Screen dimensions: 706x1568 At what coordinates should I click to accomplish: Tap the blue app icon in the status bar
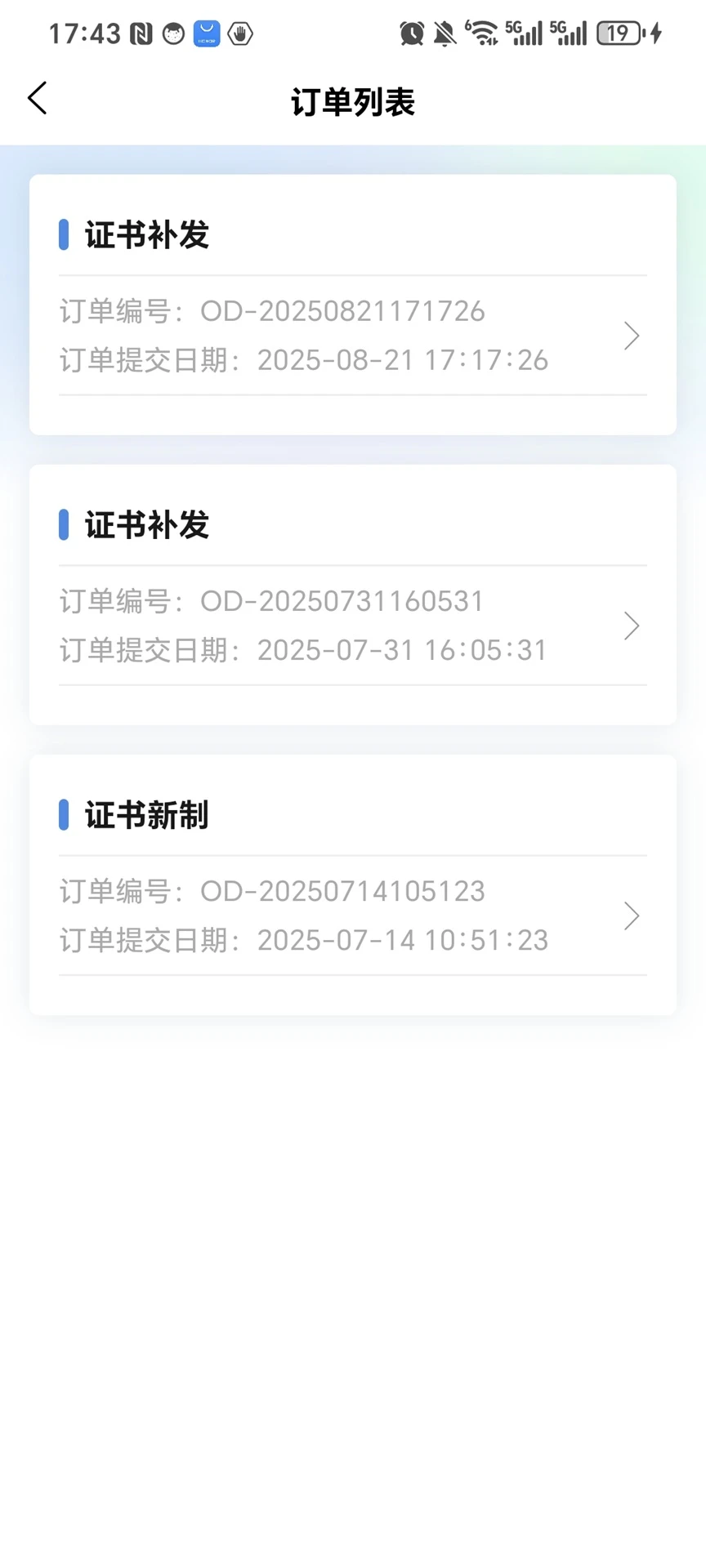pyautogui.click(x=207, y=33)
